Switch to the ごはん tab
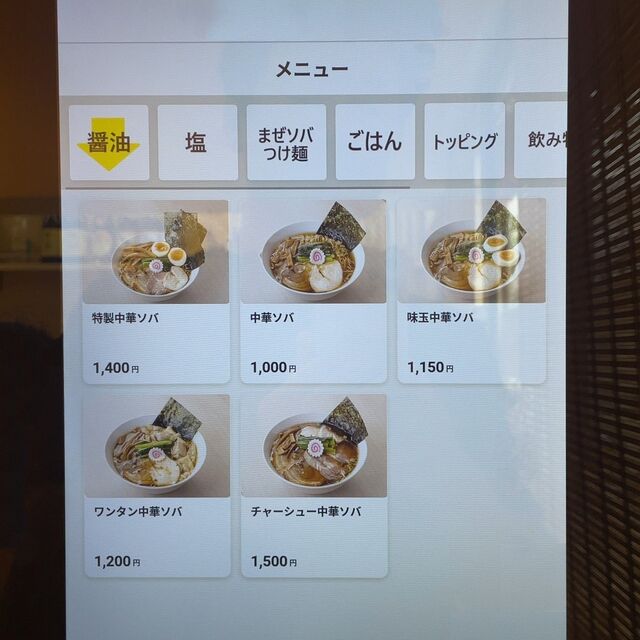The height and width of the screenshot is (640, 640). 375,142
